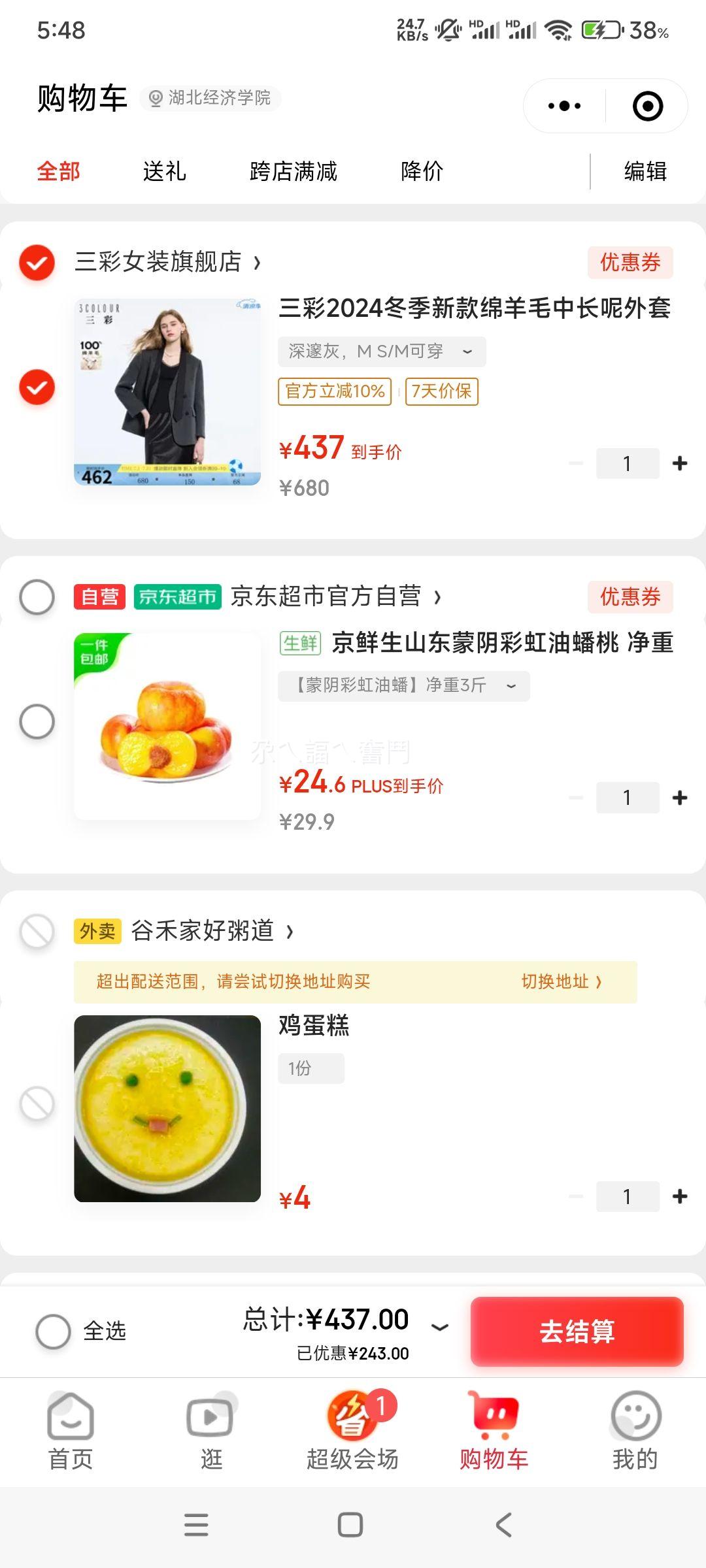This screenshot has width=706, height=1568.
Task: Open the mini program more options menu
Action: point(564,106)
